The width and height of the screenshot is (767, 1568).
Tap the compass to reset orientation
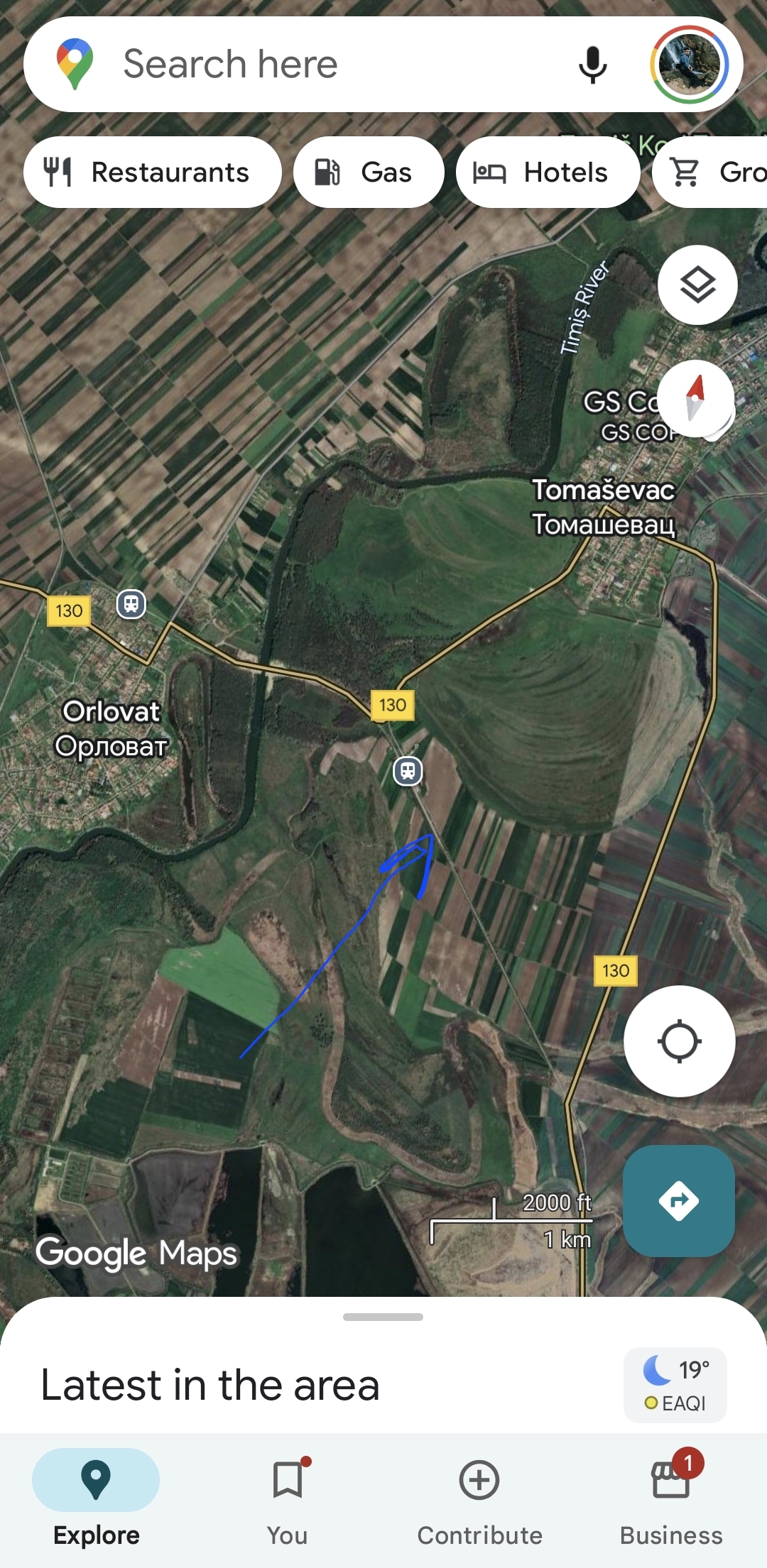pos(695,398)
